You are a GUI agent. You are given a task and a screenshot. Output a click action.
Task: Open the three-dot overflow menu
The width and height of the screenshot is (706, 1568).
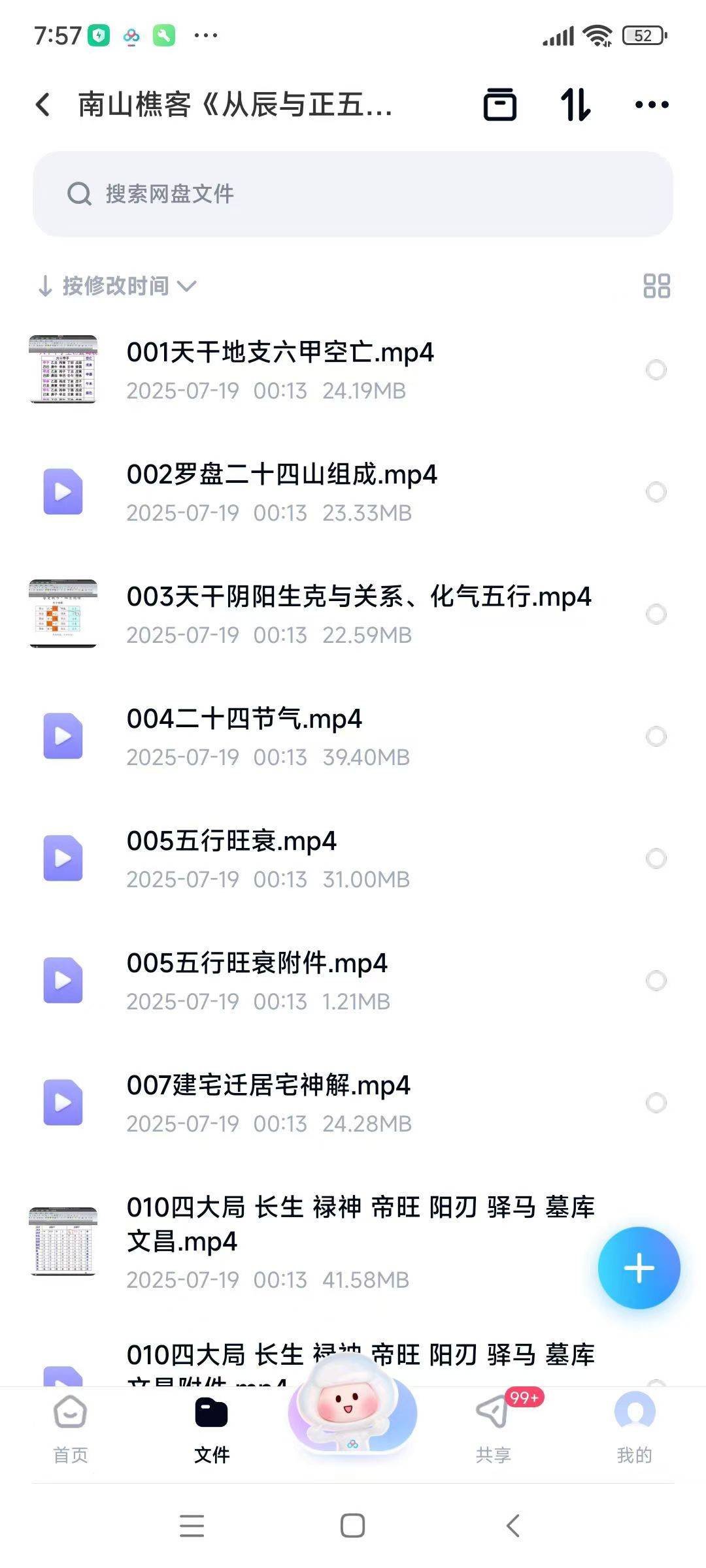(652, 105)
